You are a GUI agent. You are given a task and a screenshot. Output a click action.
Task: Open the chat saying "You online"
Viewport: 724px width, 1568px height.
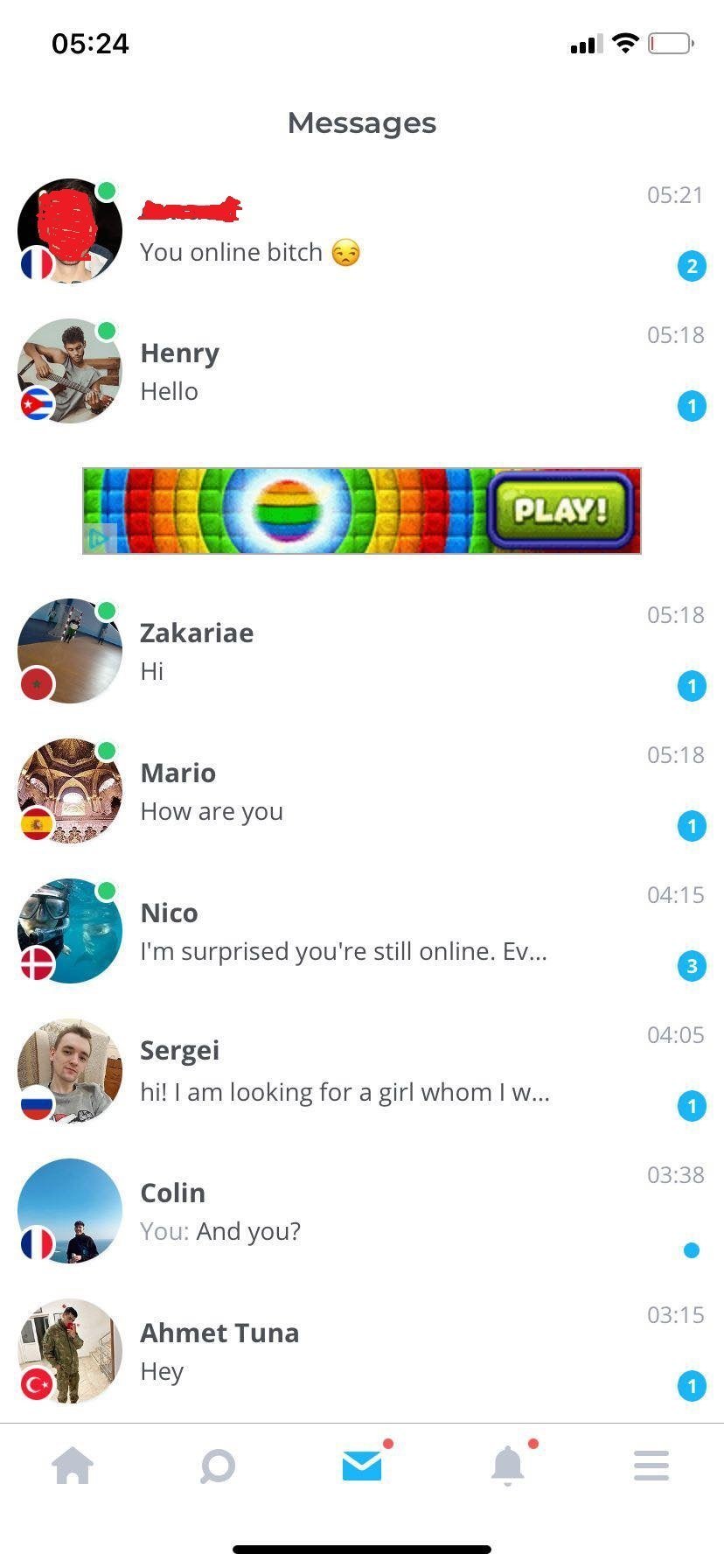point(350,232)
